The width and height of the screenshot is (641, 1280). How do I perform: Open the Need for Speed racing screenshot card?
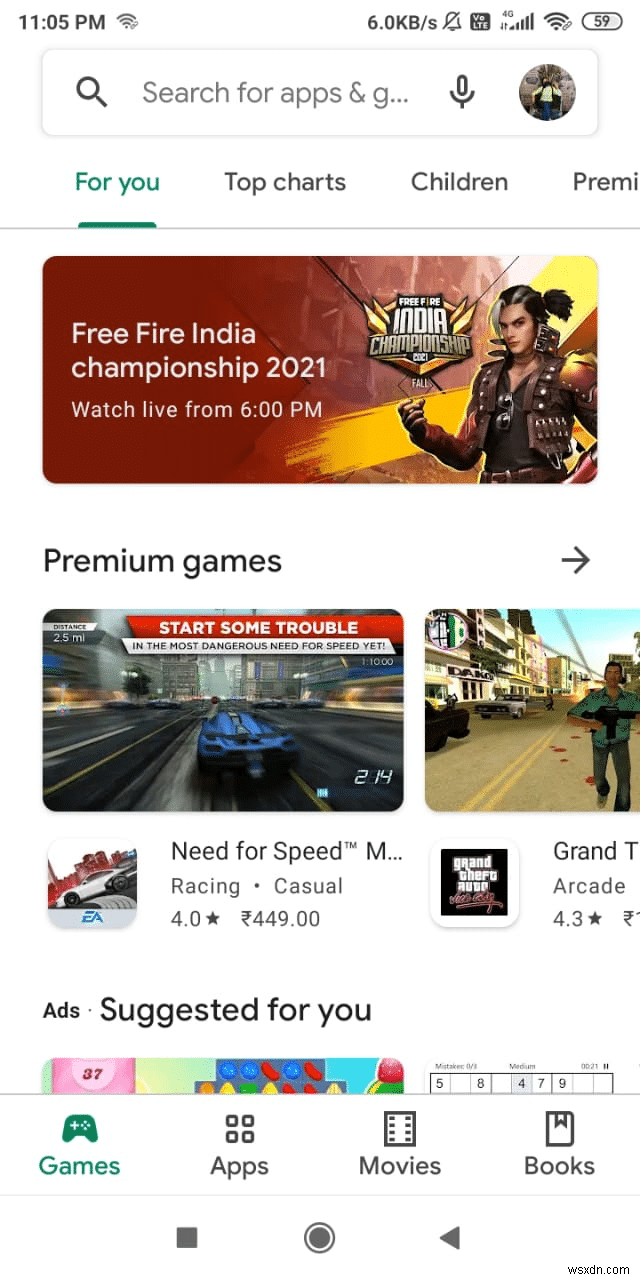click(223, 710)
